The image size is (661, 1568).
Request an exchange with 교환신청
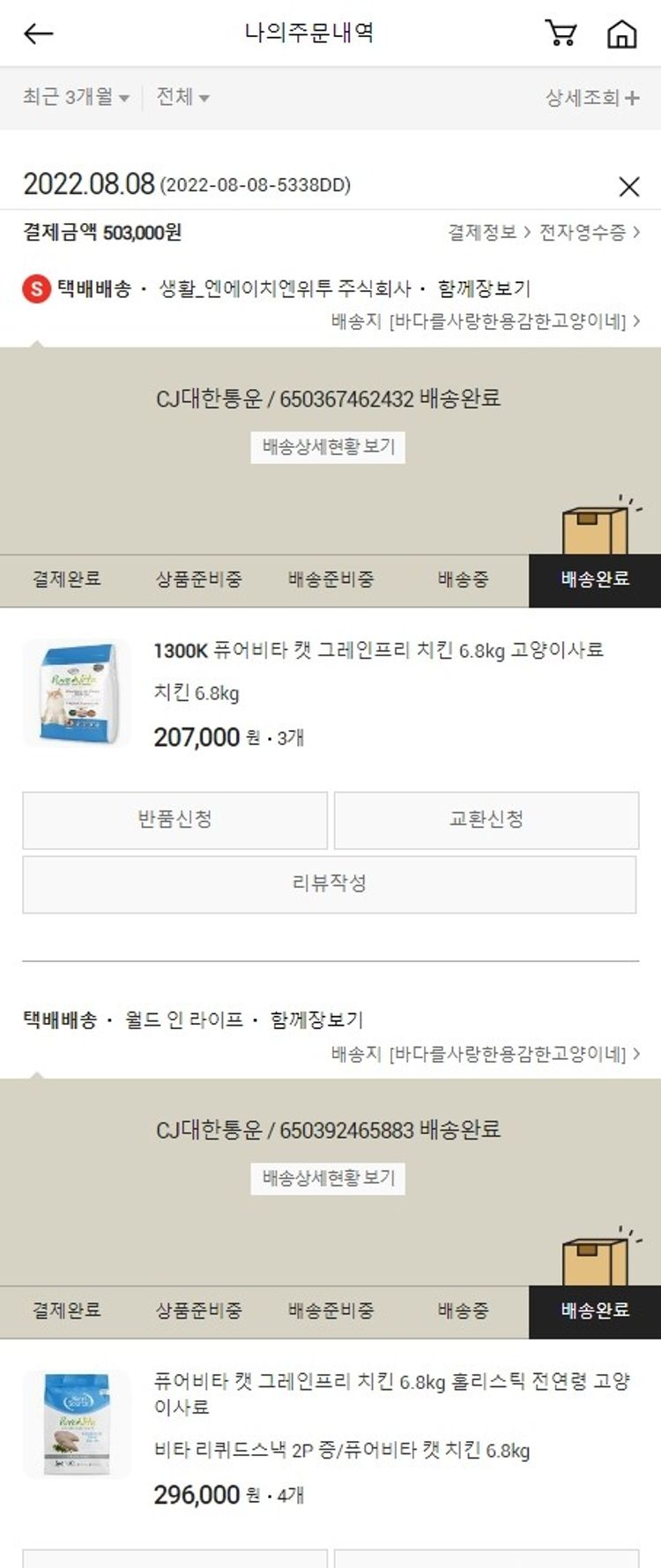(486, 819)
